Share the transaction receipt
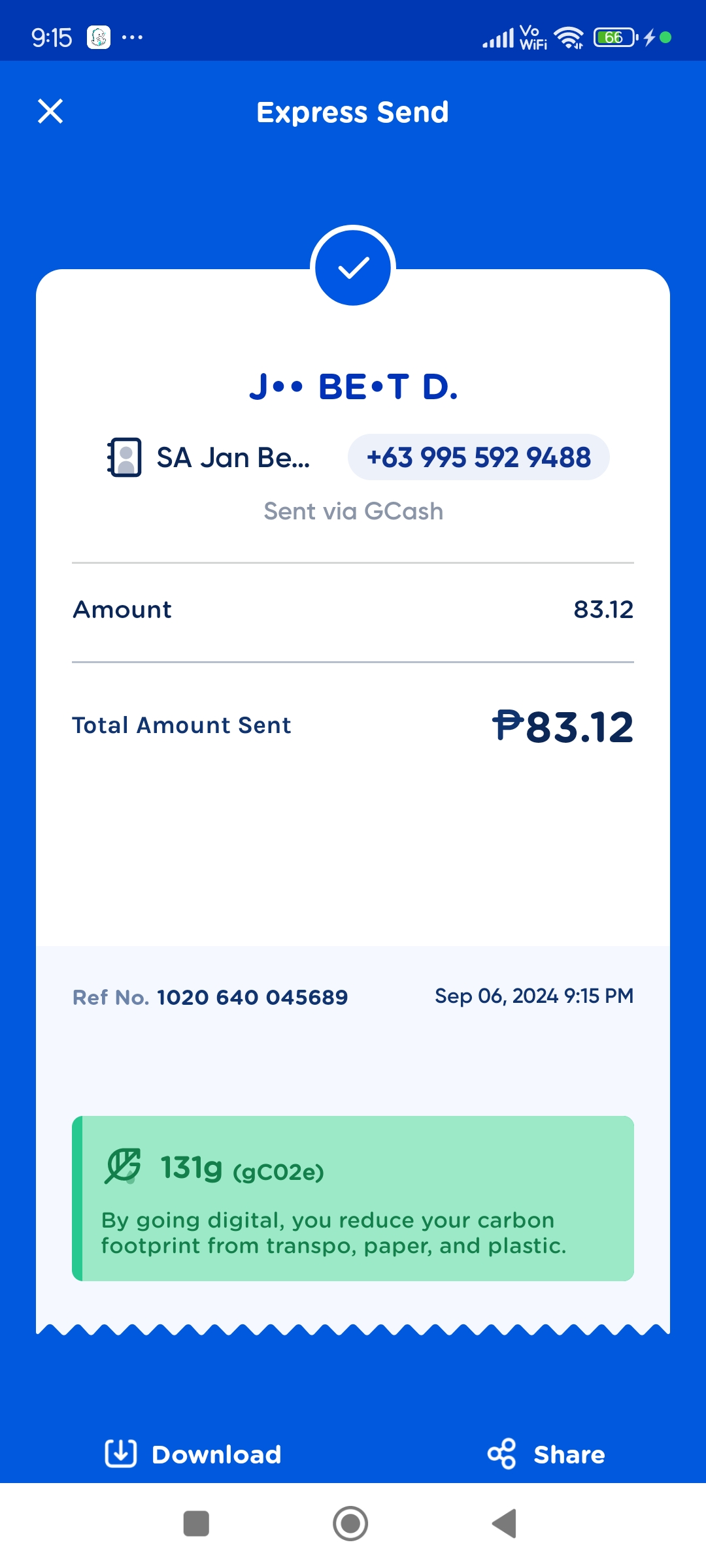This screenshot has height=1568, width=706. (x=546, y=1454)
